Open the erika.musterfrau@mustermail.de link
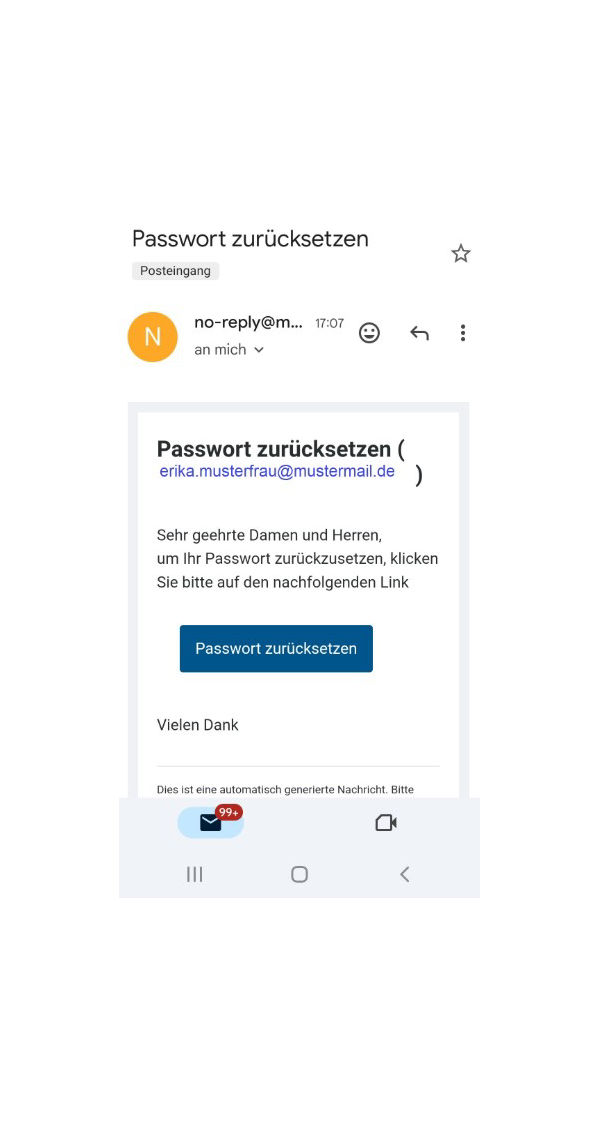 coord(277,471)
